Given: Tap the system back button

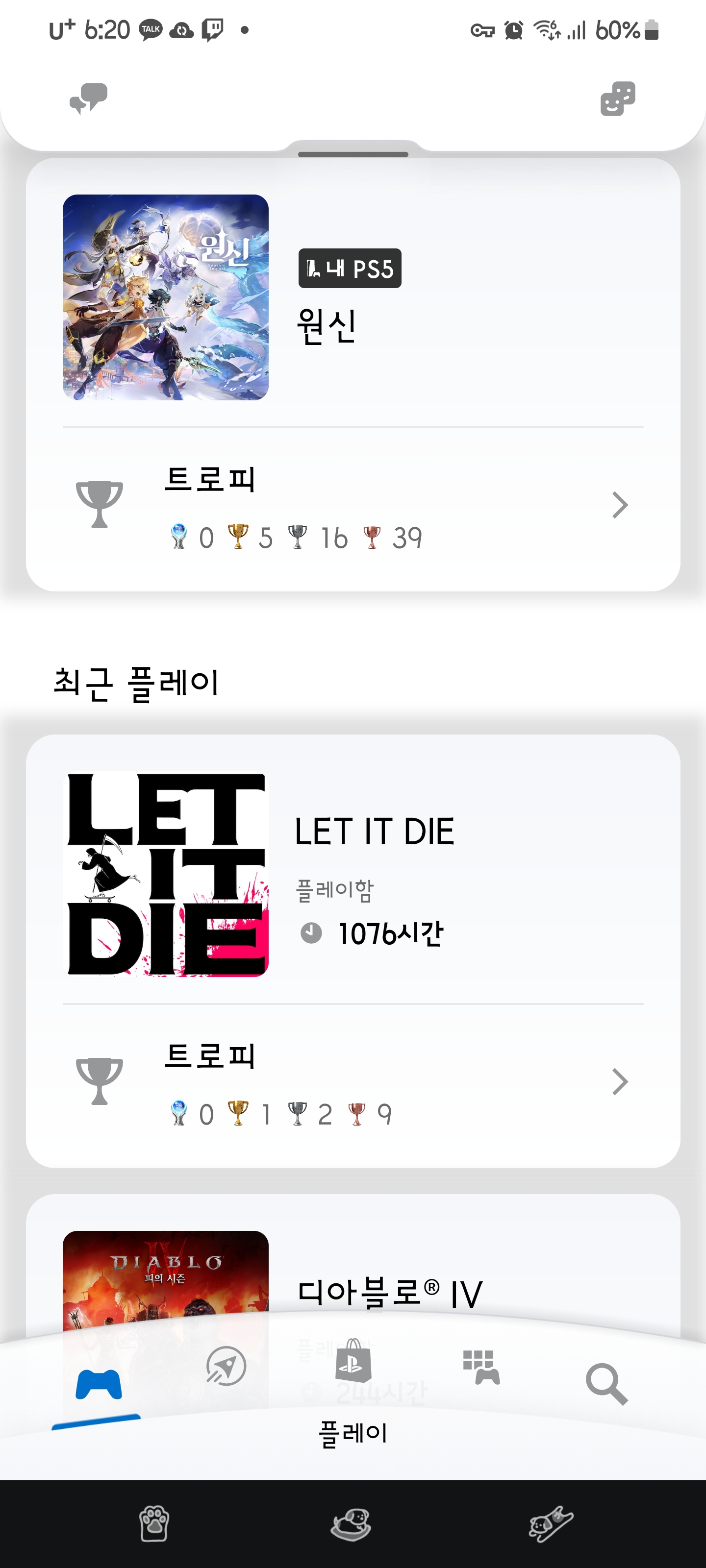Looking at the screenshot, I should [551, 1524].
